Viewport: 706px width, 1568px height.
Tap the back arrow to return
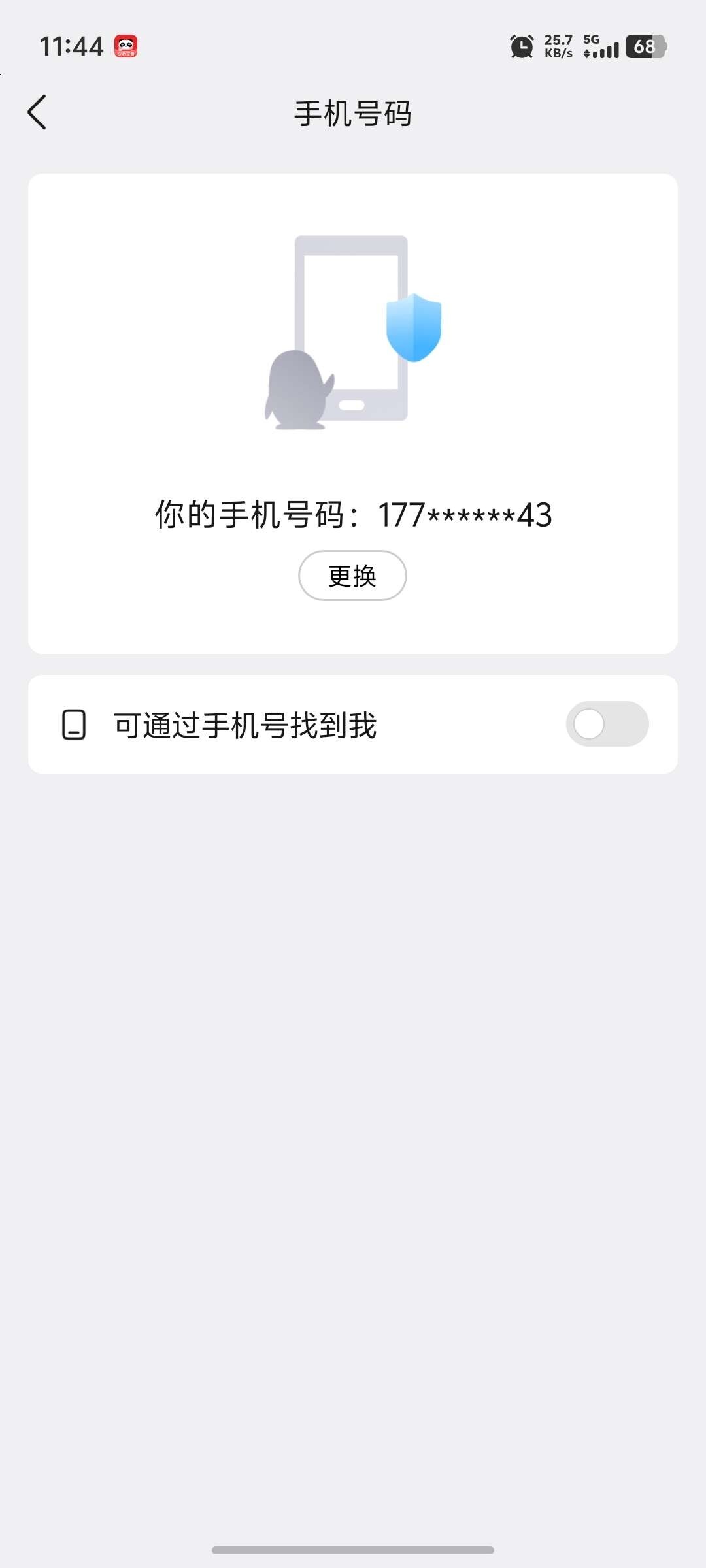click(37, 112)
